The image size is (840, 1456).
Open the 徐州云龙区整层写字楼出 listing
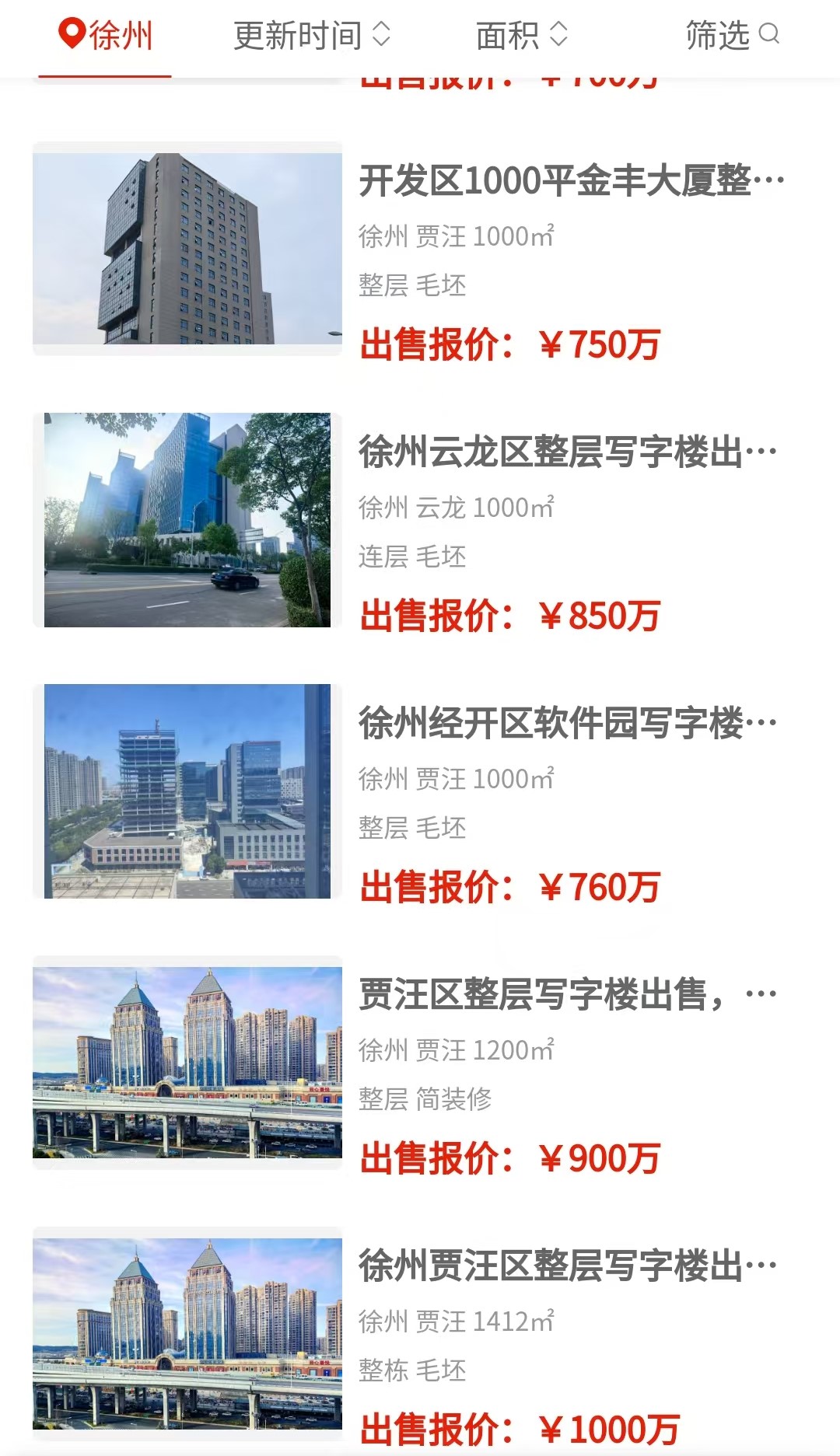point(420,520)
